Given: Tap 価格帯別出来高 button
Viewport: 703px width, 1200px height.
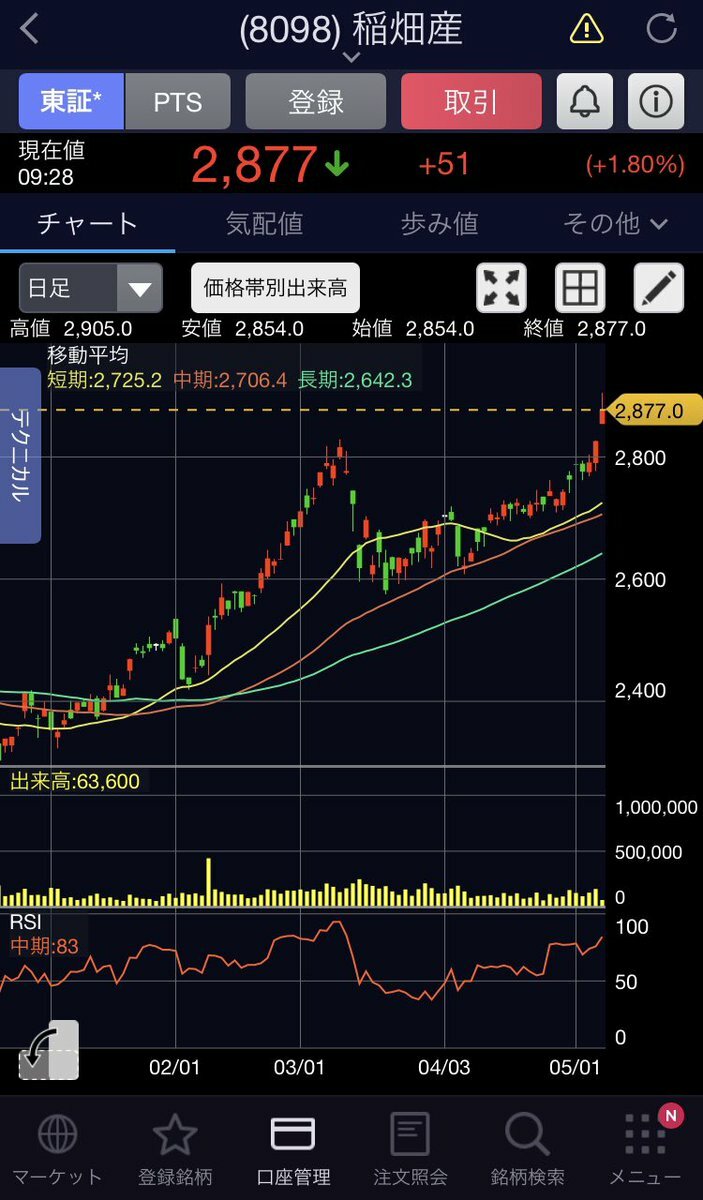Looking at the screenshot, I should click(275, 289).
